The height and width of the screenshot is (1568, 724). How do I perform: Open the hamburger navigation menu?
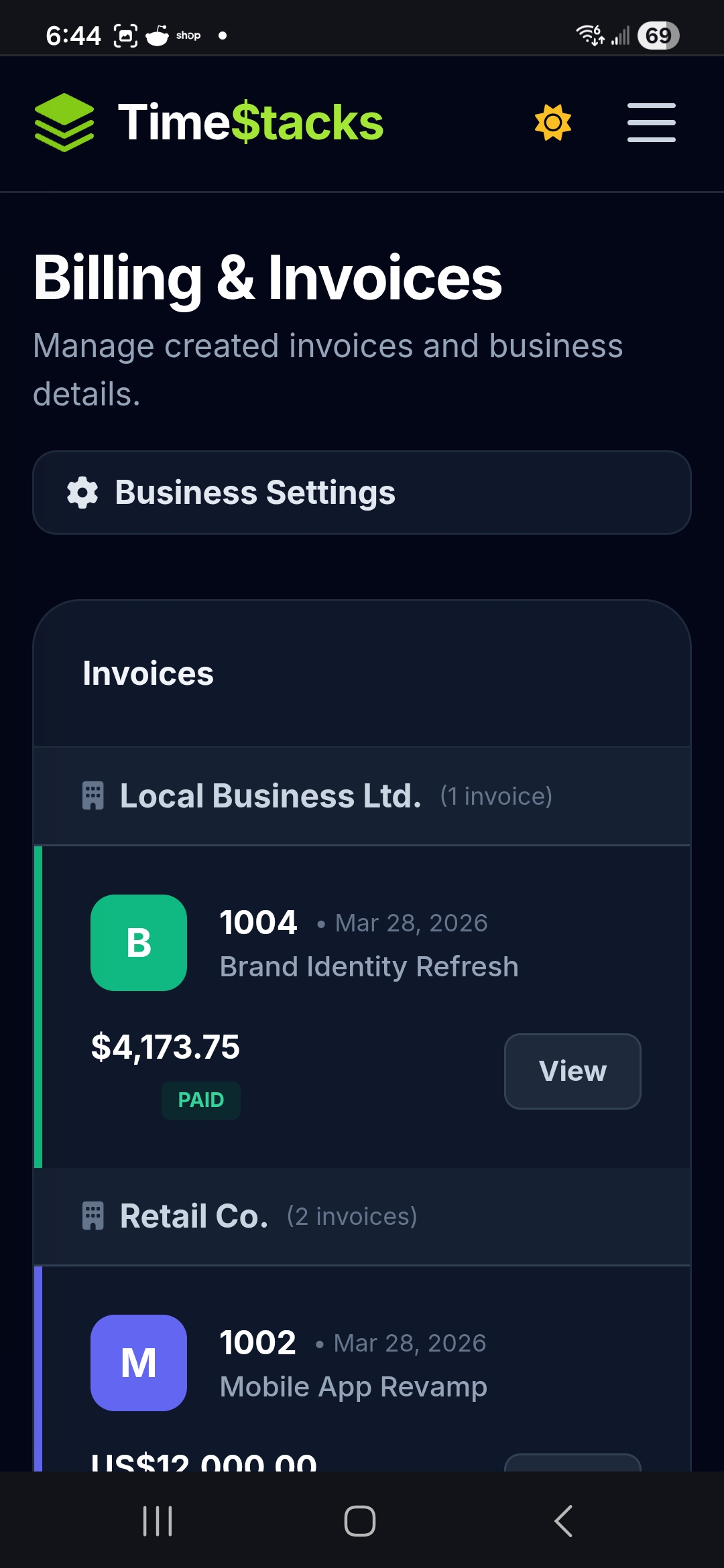(x=650, y=123)
